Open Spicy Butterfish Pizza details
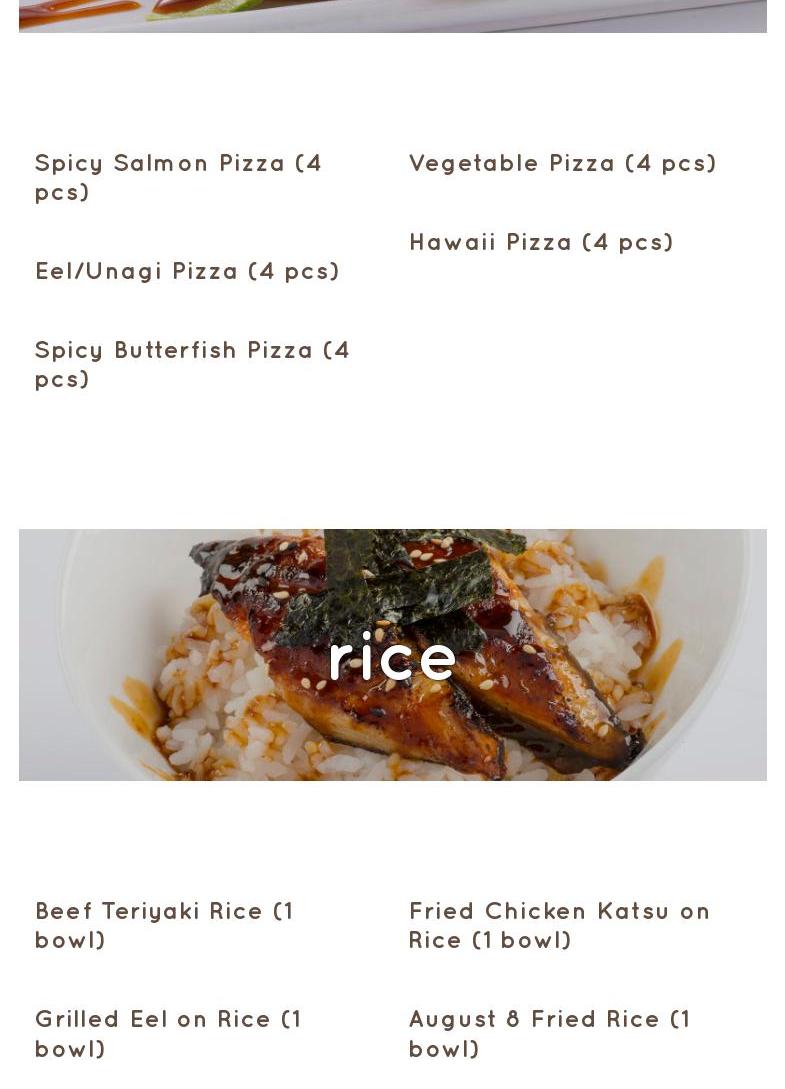The height and width of the screenshot is (1089, 785). click(x=192, y=364)
